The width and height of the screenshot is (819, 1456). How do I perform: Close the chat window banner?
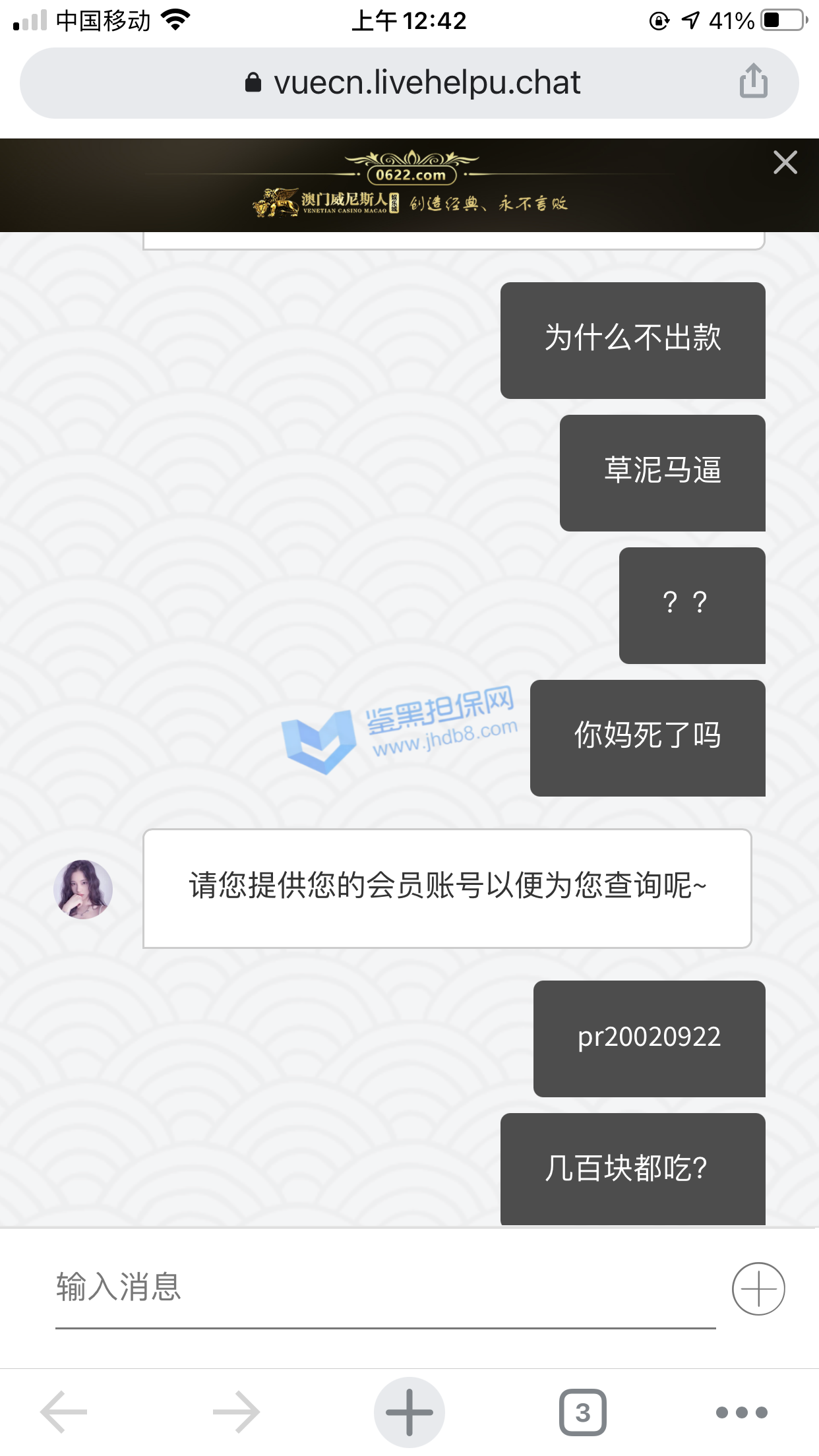coord(785,162)
